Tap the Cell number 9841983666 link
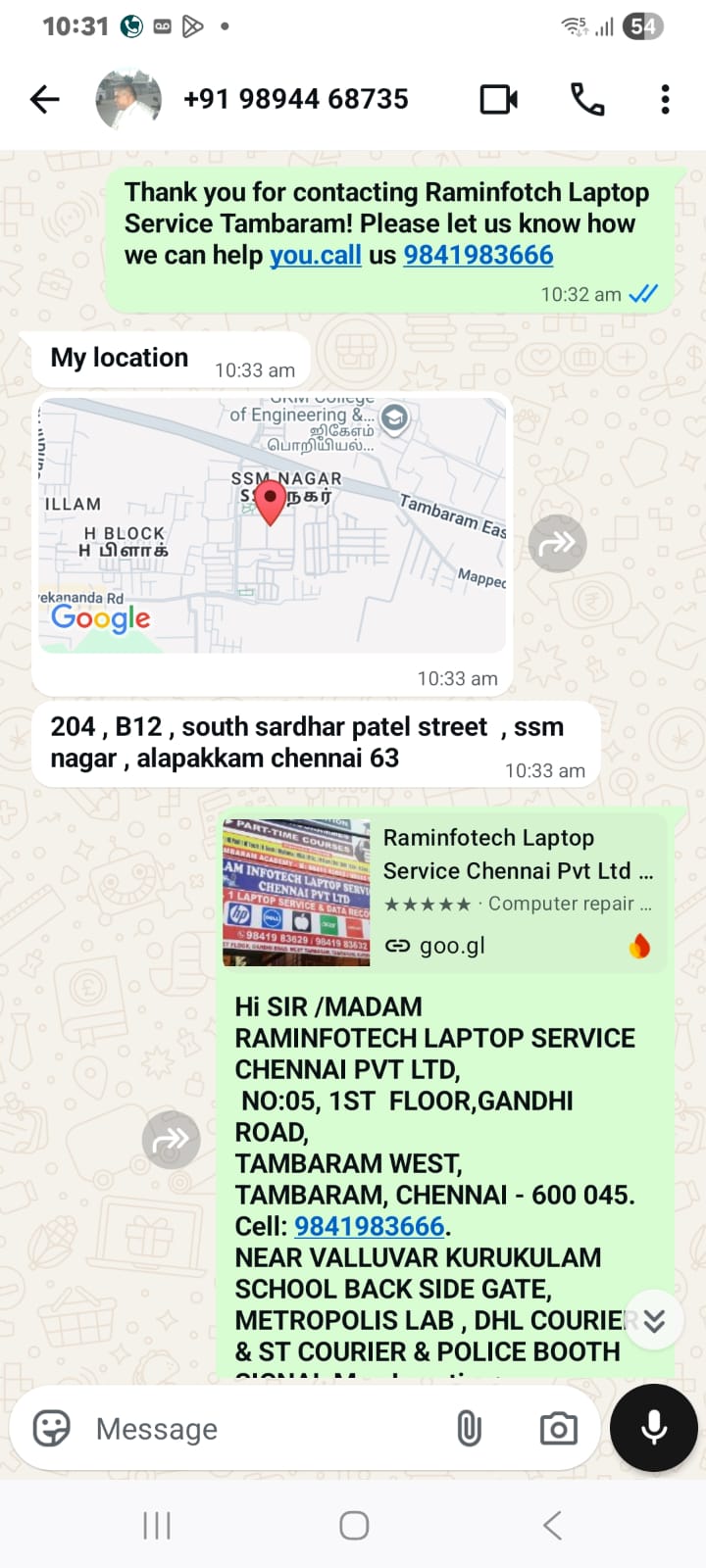Viewport: 706px width, 1568px height. coord(370,1226)
